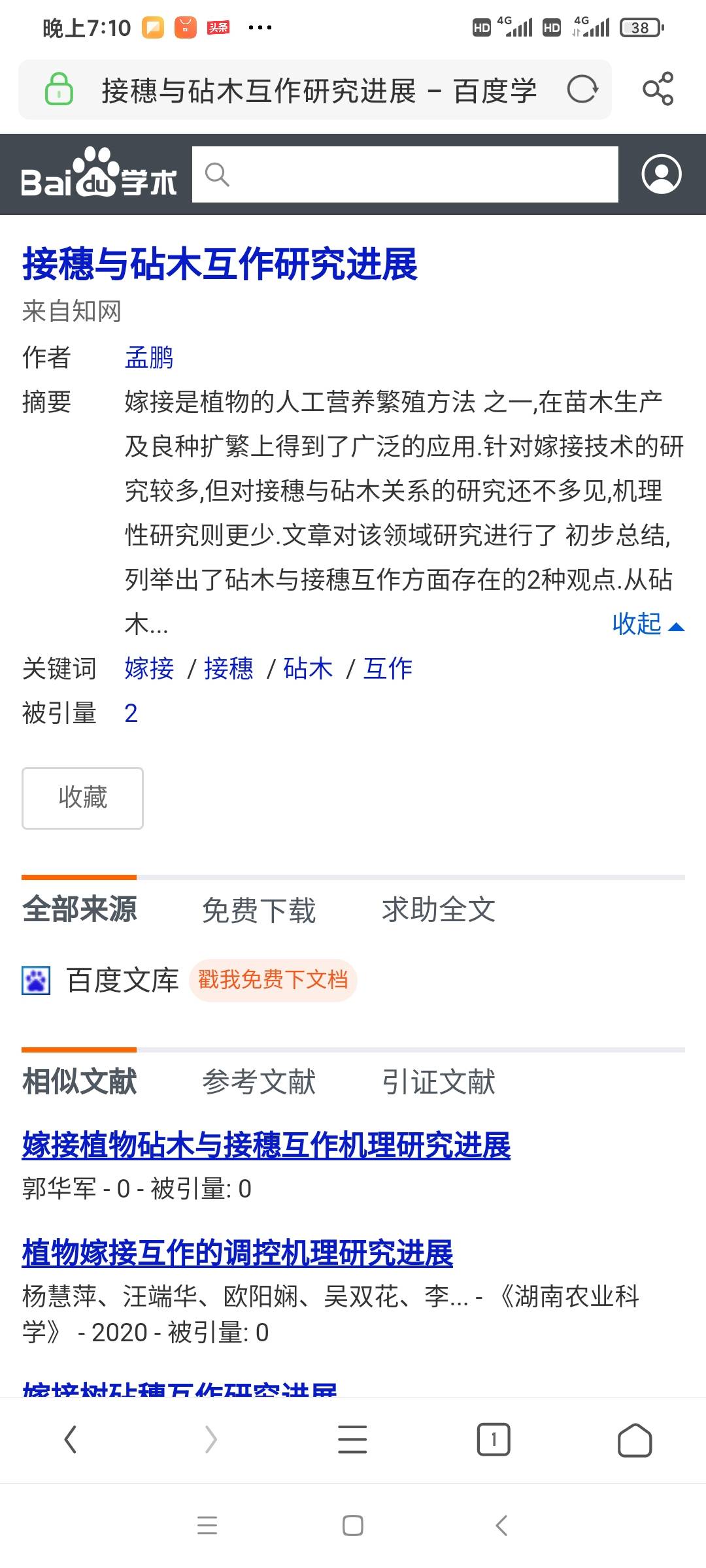
Task: Open the keyword link 砧木
Action: (308, 668)
